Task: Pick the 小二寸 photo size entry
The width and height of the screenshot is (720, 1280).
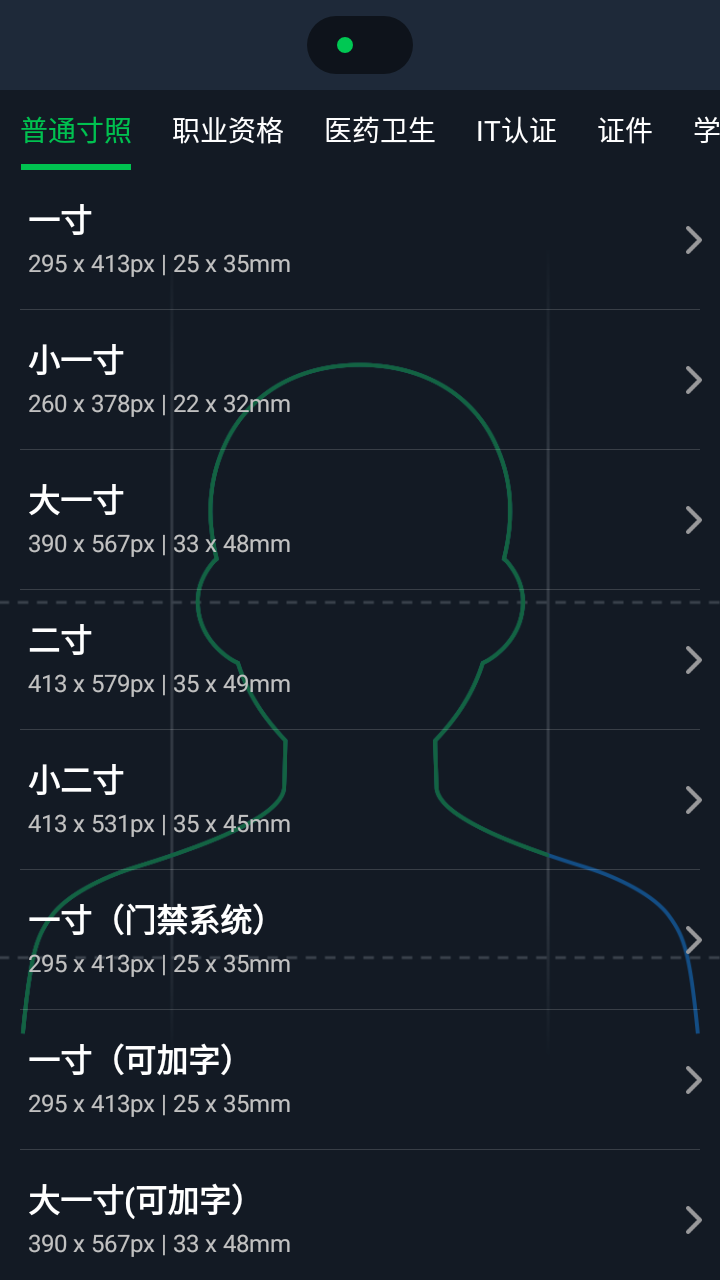Action: coord(300,799)
